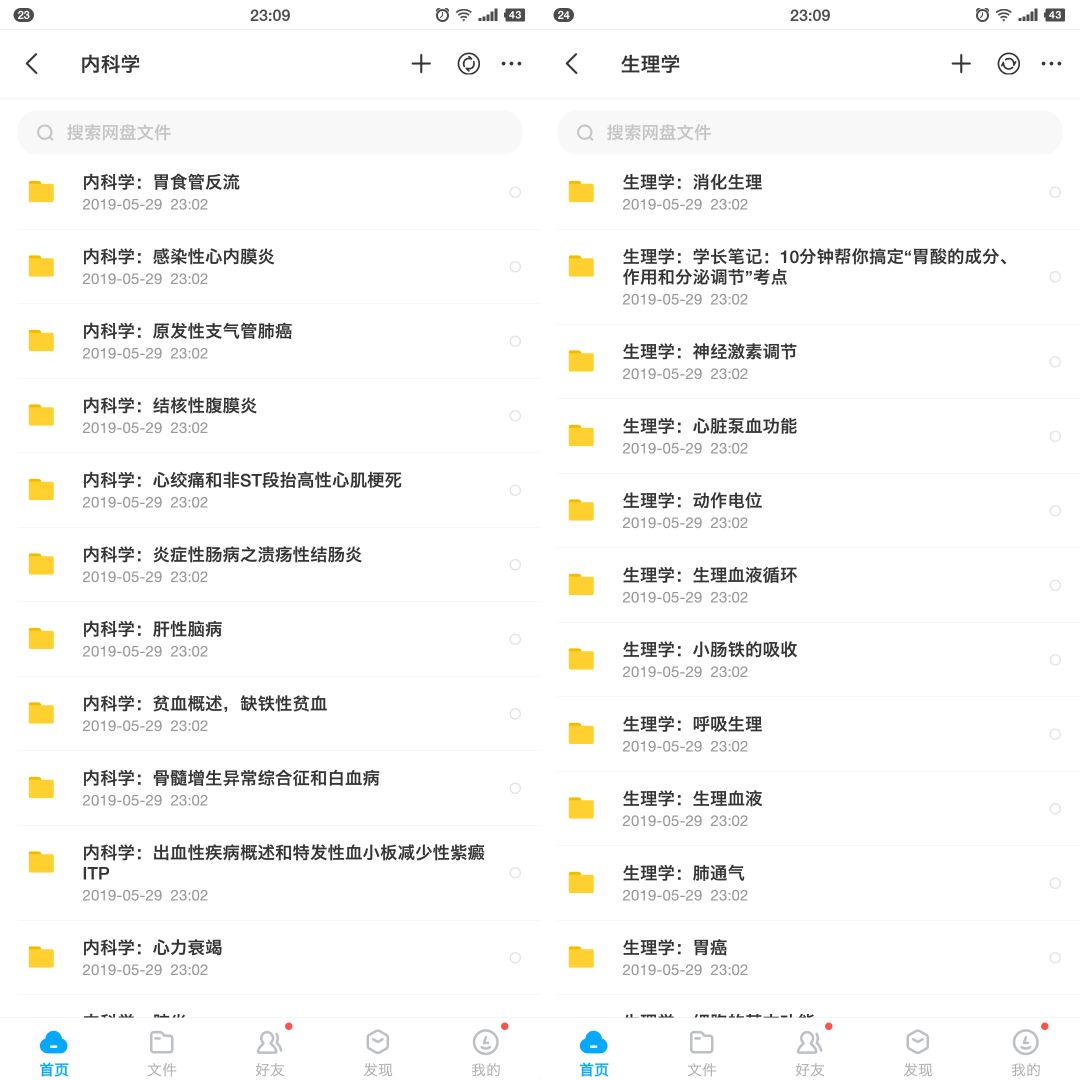Open the search box under 生理学
The image size is (1080, 1080).
(x=810, y=132)
